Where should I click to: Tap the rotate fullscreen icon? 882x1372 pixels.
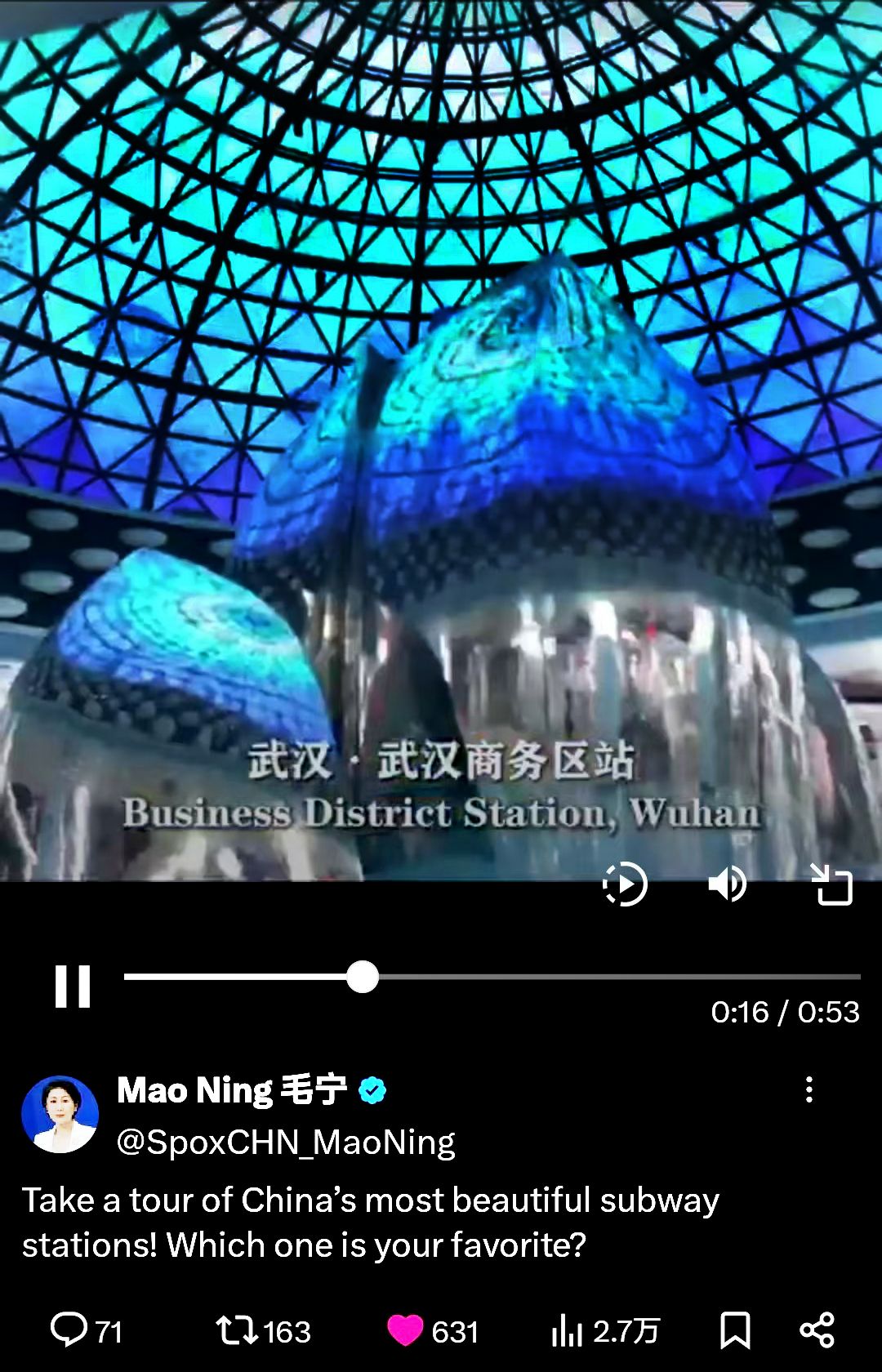pos(831,884)
